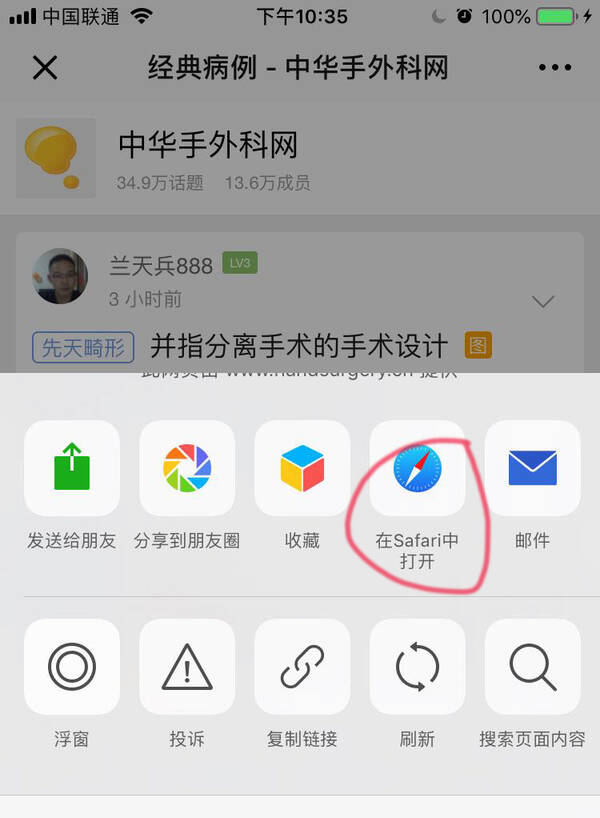This screenshot has width=600, height=818.
Task: Share to Moments (分享到朋友圈)
Action: point(187,467)
